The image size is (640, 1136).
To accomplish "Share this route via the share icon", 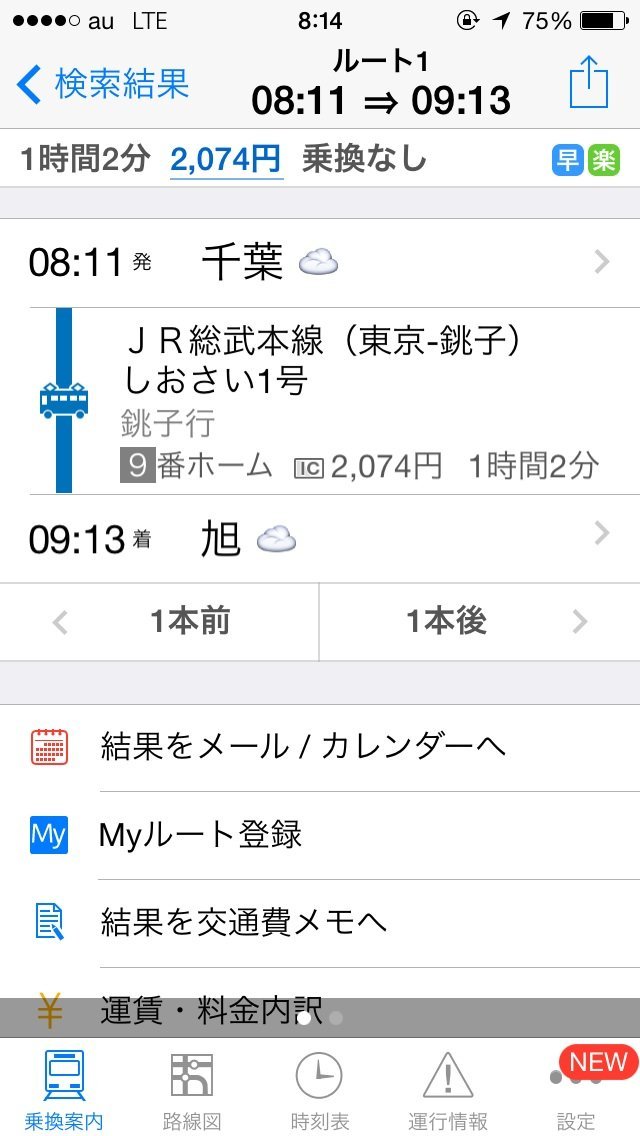I will pyautogui.click(x=588, y=84).
